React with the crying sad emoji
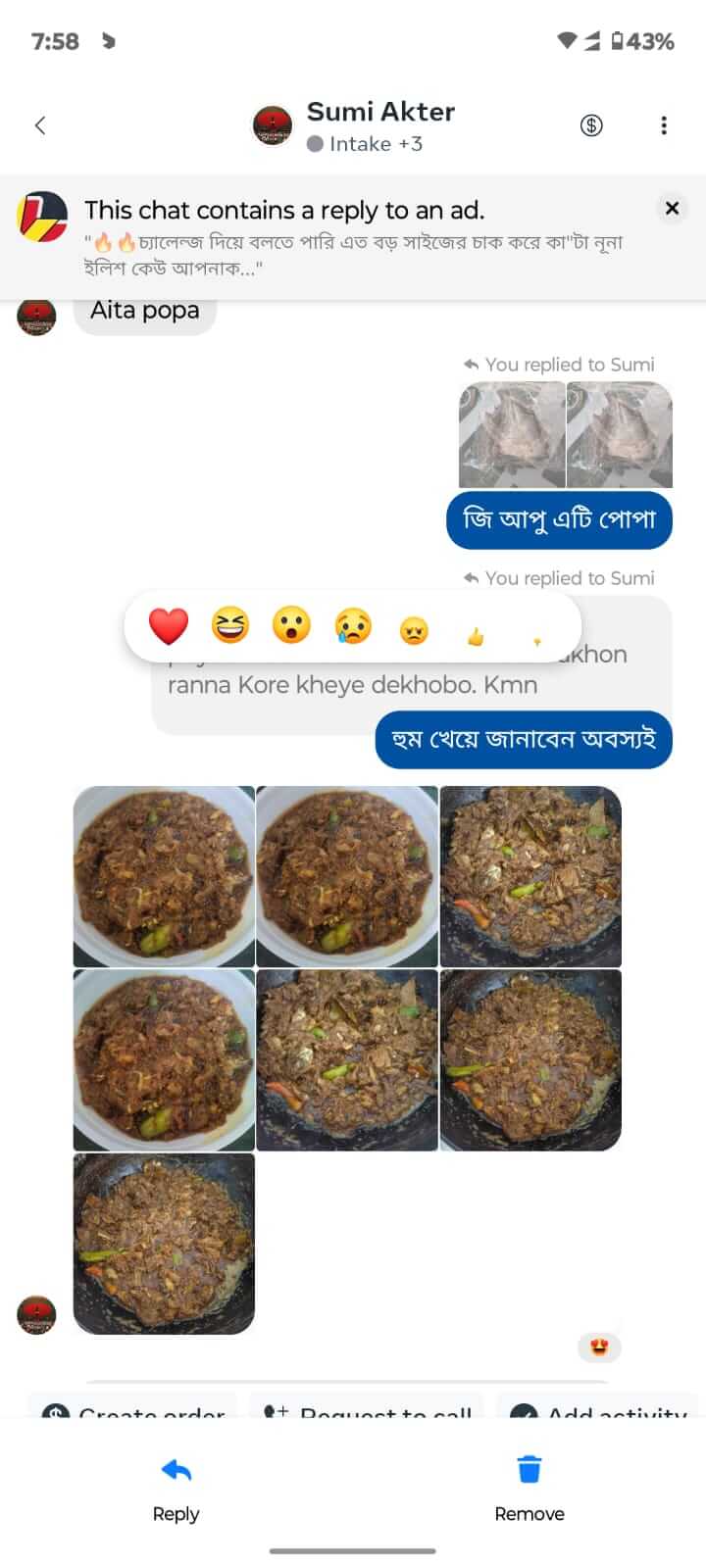The width and height of the screenshot is (706, 1568). click(353, 625)
